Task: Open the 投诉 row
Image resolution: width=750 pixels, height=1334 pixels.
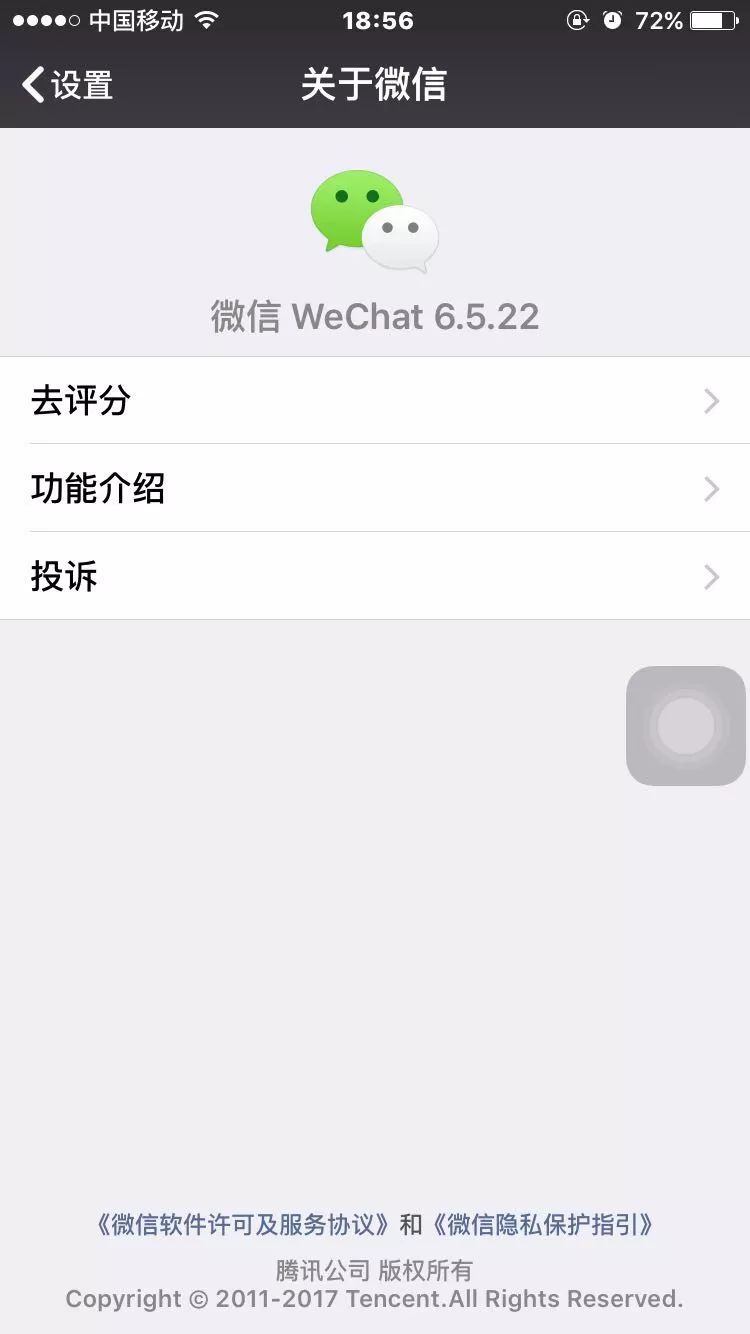Action: point(375,576)
